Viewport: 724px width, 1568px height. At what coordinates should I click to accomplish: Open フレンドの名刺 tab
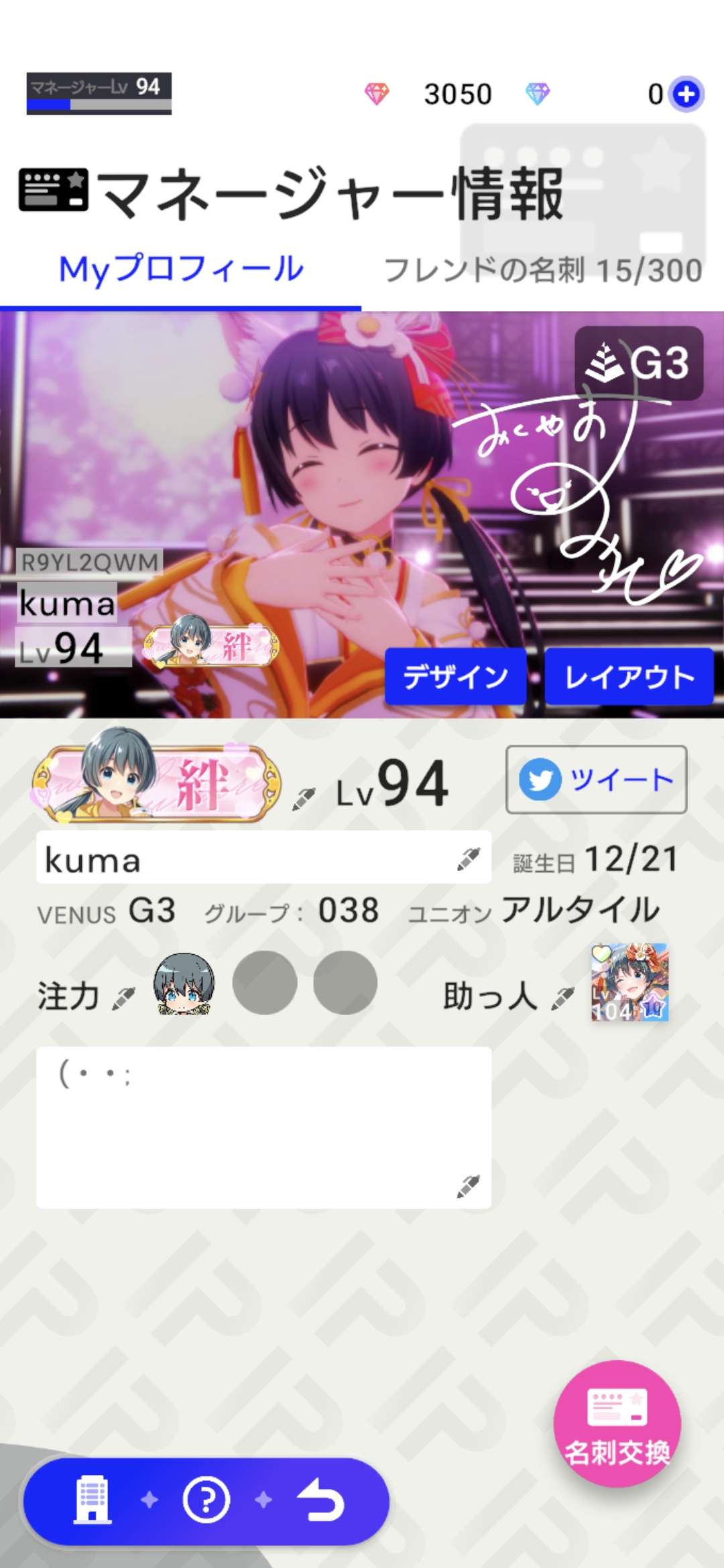tap(542, 270)
